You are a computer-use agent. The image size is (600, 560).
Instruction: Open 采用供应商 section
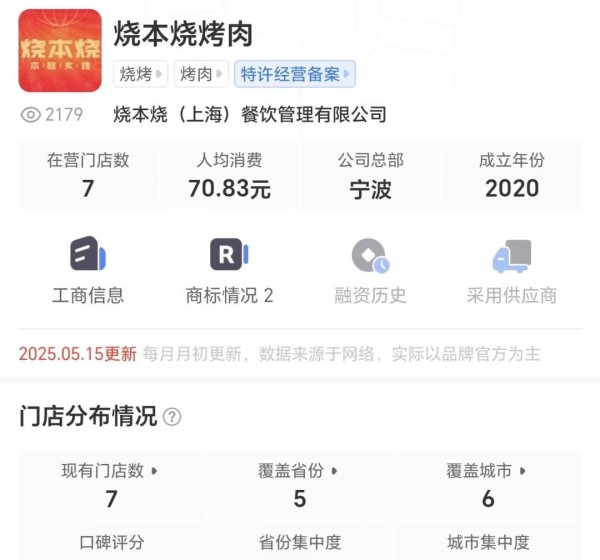[511, 271]
